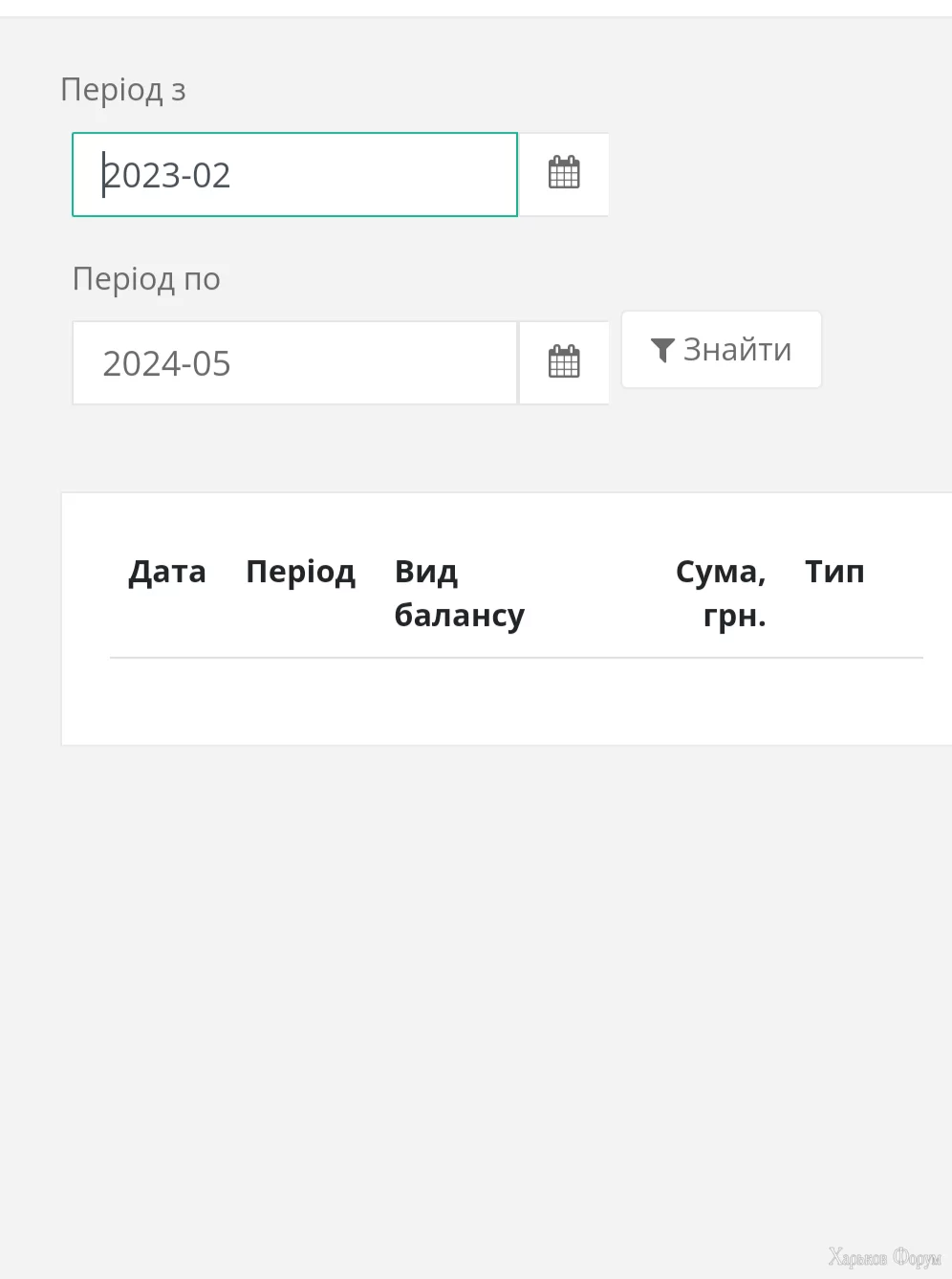The width and height of the screenshot is (952, 1279).
Task: Tap the Знайти filter button
Action: coord(722,350)
